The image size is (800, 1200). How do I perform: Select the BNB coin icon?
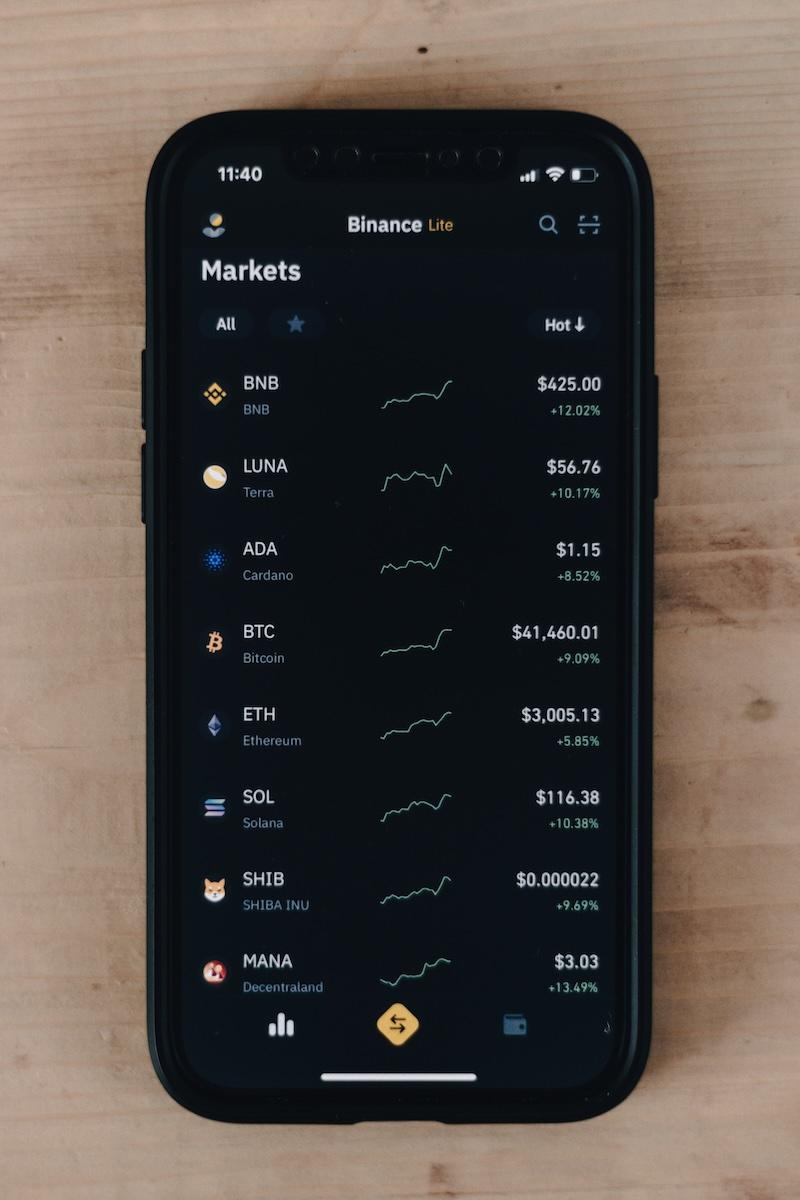213,392
